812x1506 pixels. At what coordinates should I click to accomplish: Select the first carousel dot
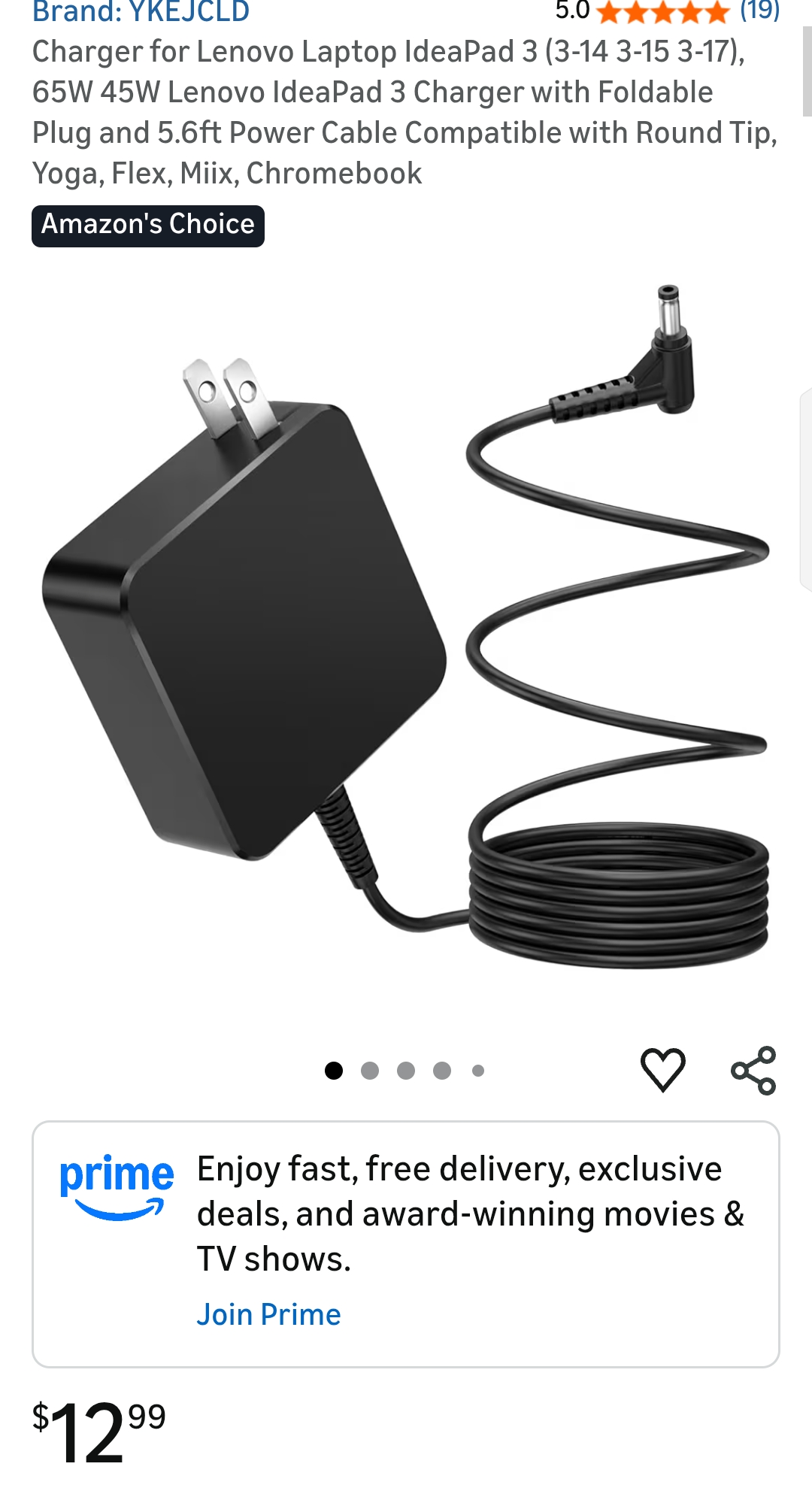333,1070
